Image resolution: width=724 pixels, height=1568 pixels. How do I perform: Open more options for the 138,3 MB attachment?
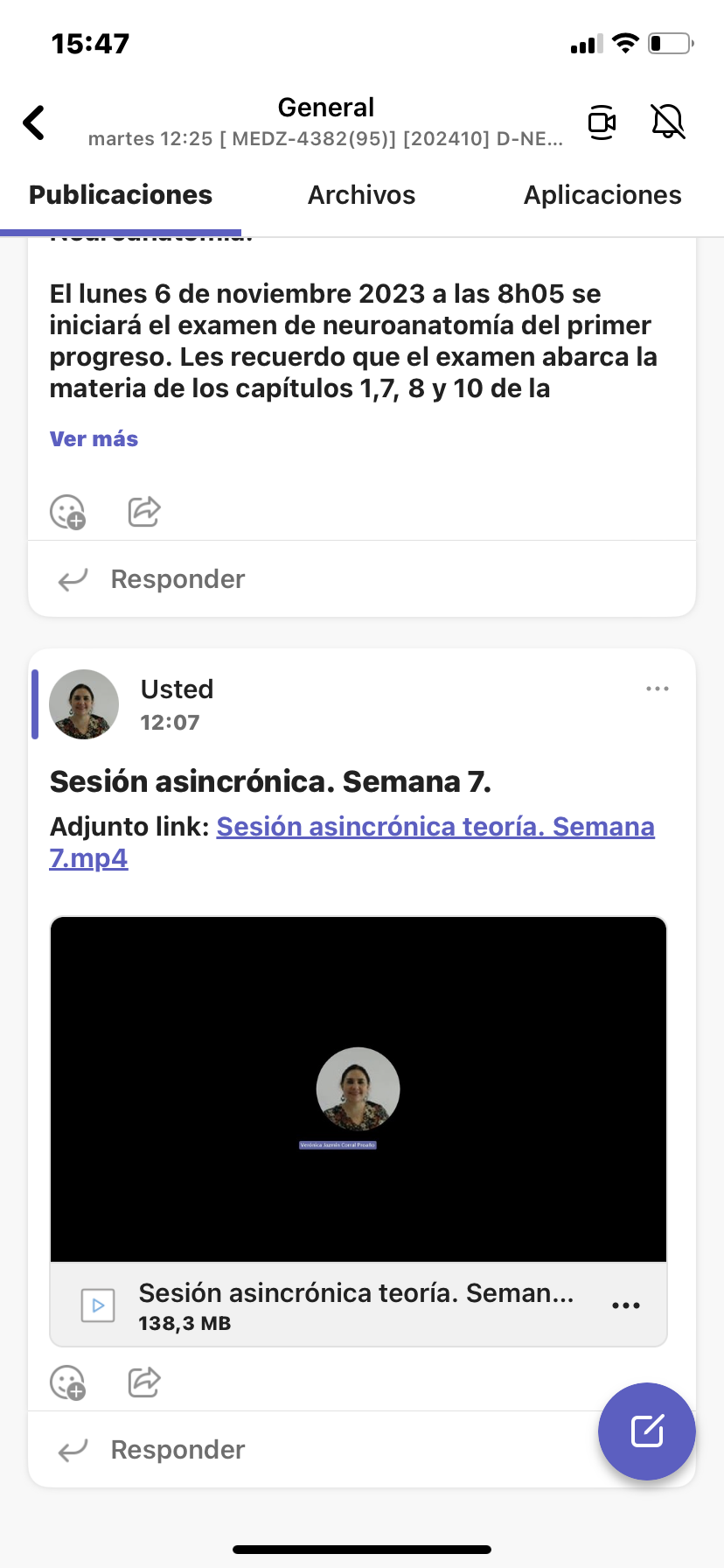click(x=626, y=1305)
